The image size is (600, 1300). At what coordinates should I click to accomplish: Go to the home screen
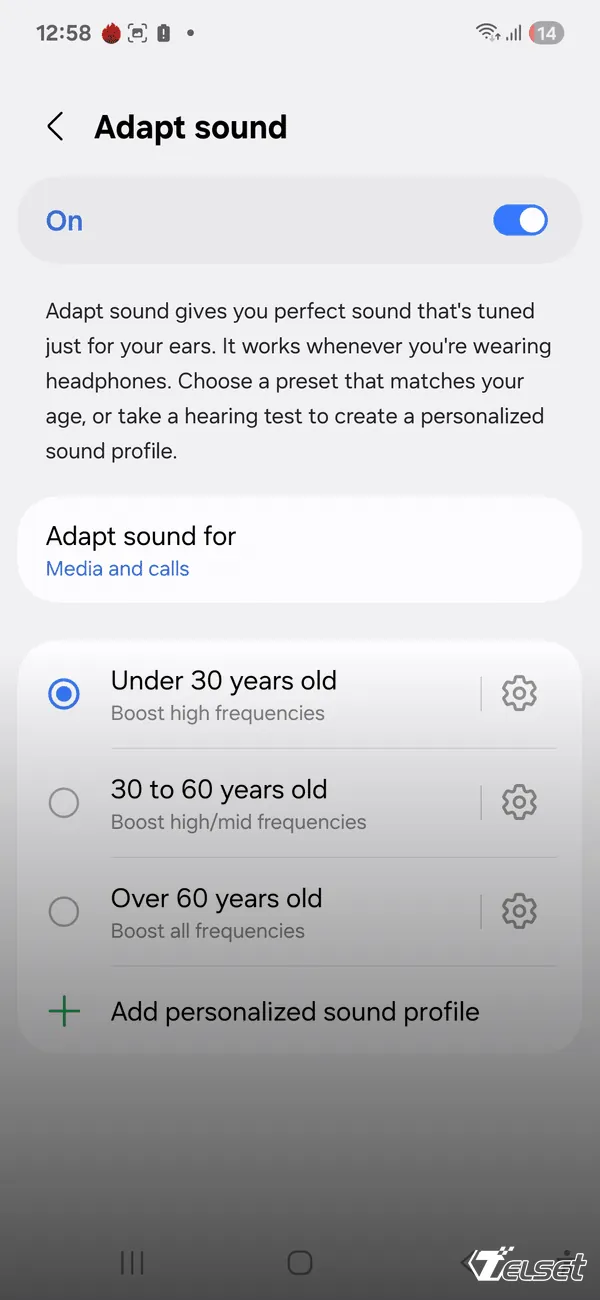pos(300,1262)
